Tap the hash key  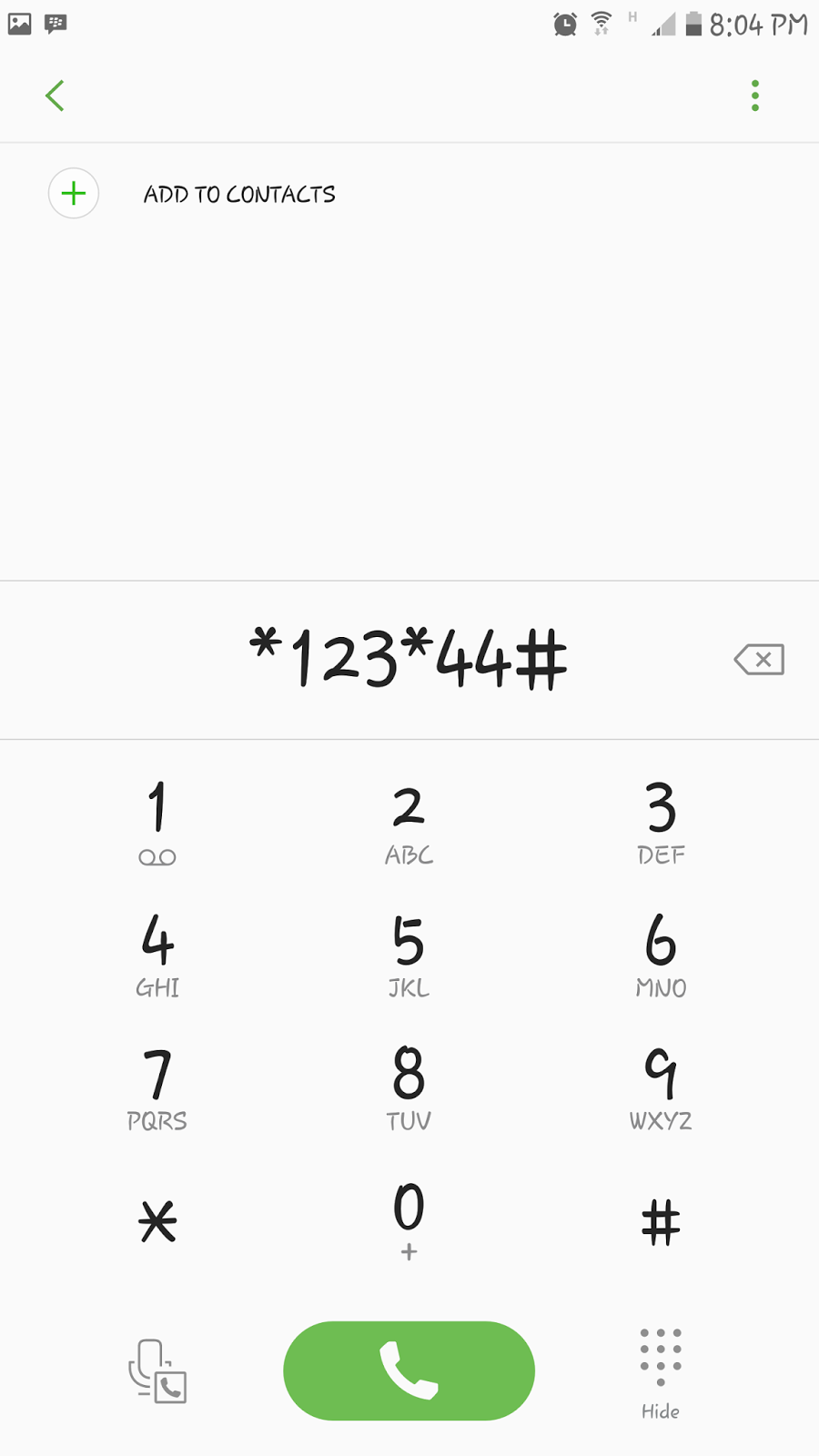[661, 1221]
